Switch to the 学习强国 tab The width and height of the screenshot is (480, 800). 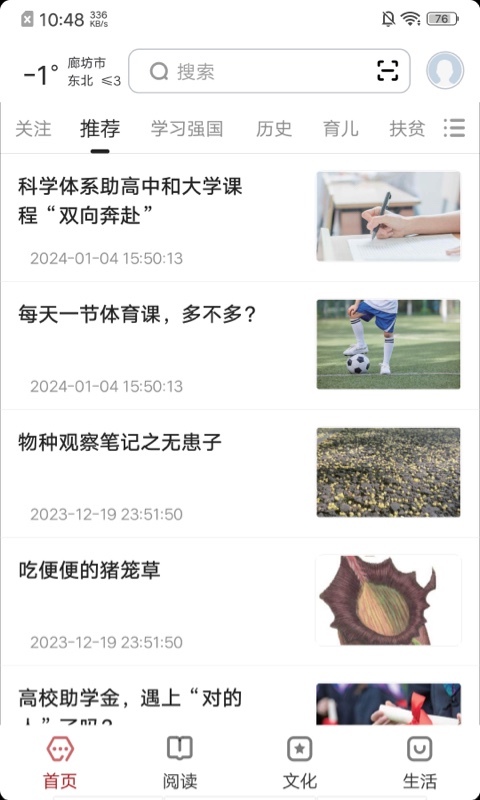(x=187, y=129)
